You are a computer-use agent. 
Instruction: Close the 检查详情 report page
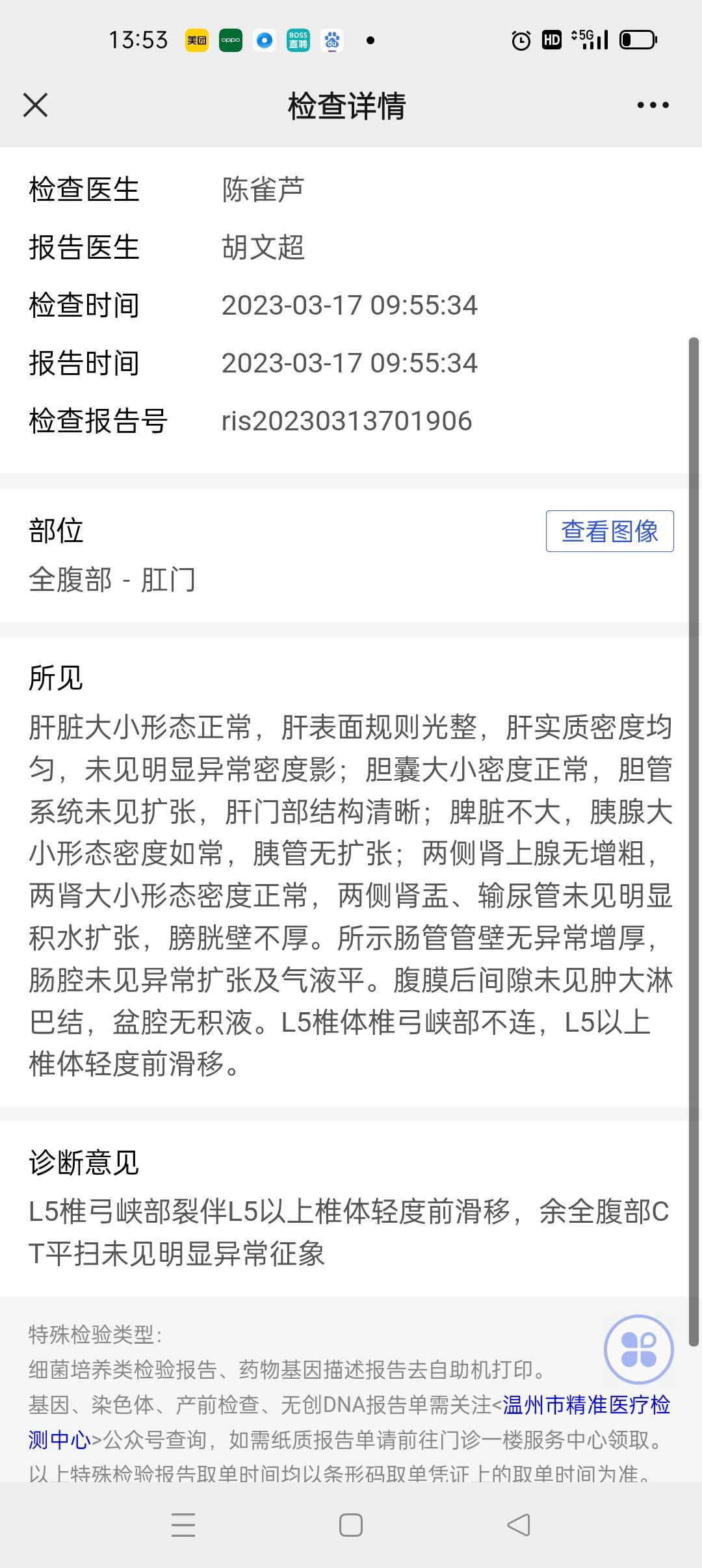[36, 105]
